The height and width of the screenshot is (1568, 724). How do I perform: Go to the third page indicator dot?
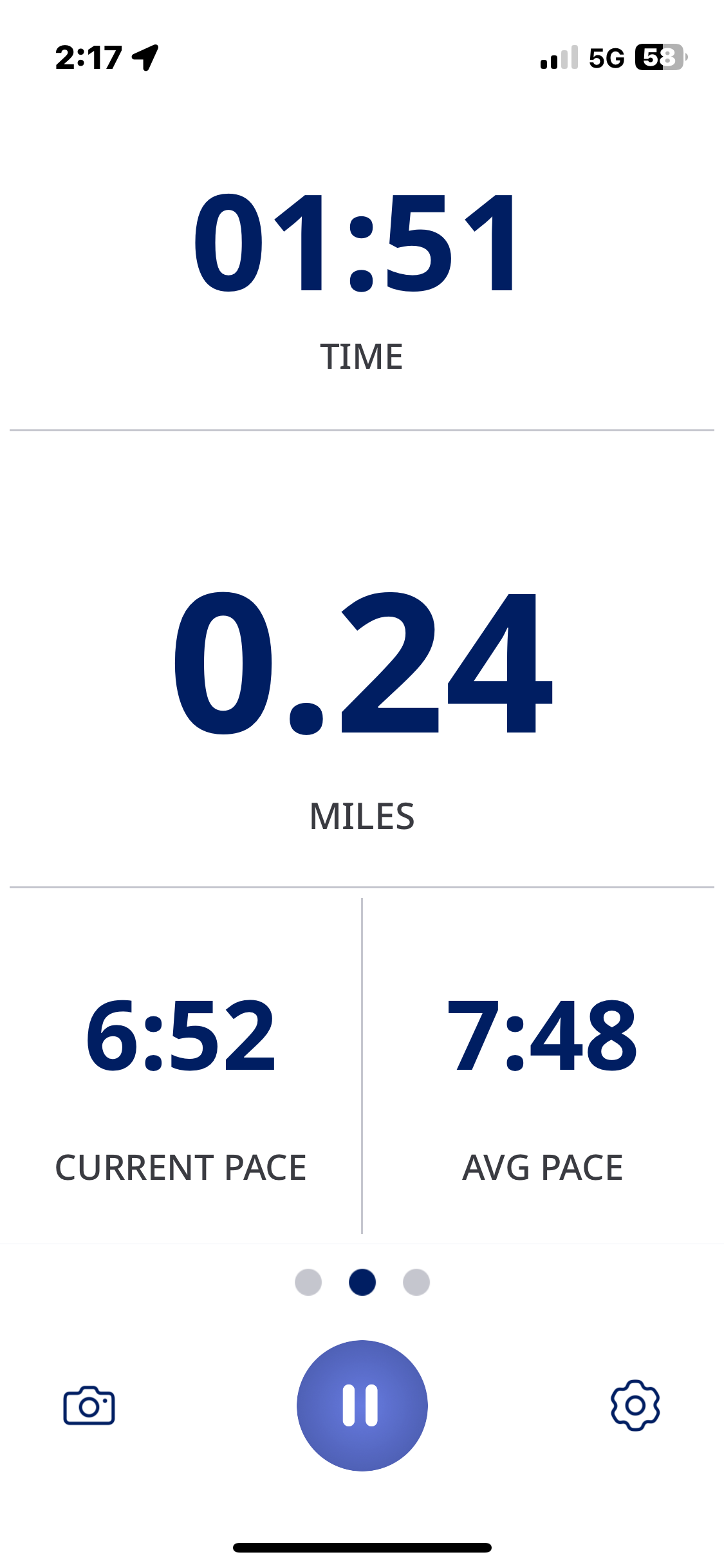416,1282
